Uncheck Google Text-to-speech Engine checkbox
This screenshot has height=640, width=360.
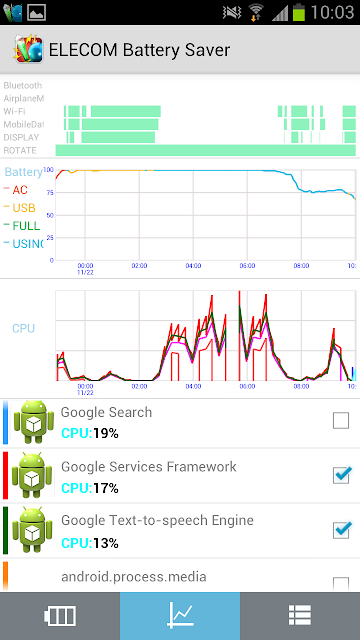click(x=341, y=529)
